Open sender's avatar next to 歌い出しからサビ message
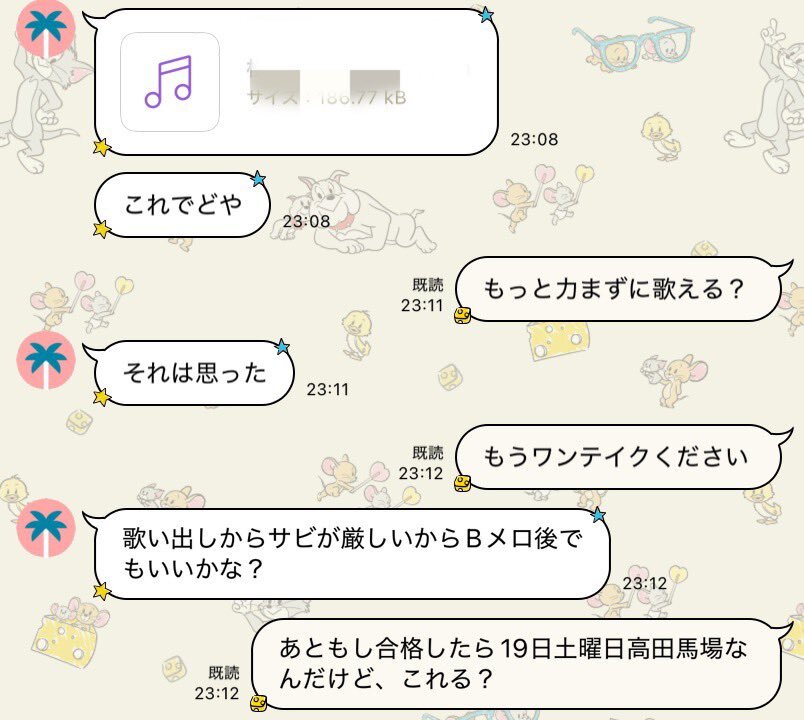Viewport: 804px width, 720px height. 46,525
